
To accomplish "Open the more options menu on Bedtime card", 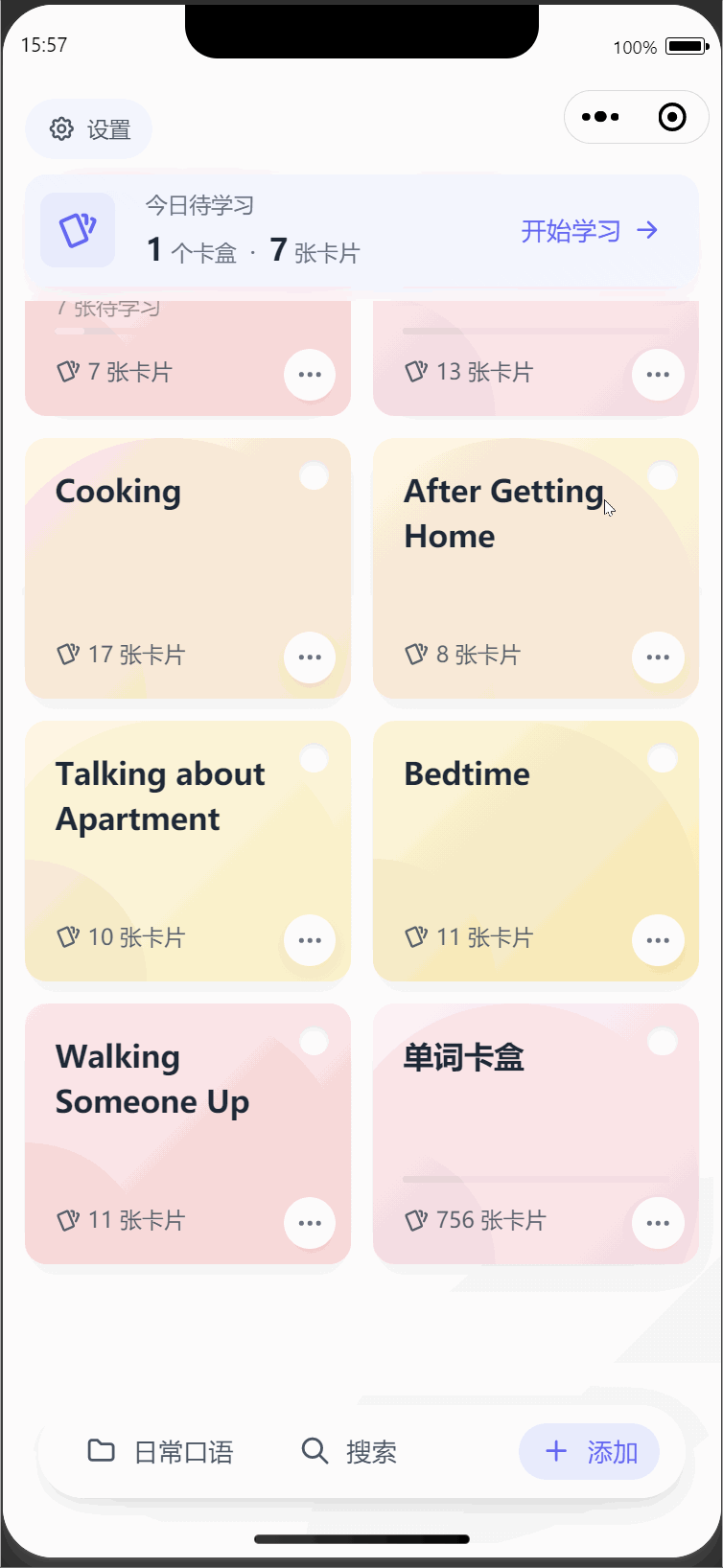I will (658, 940).
